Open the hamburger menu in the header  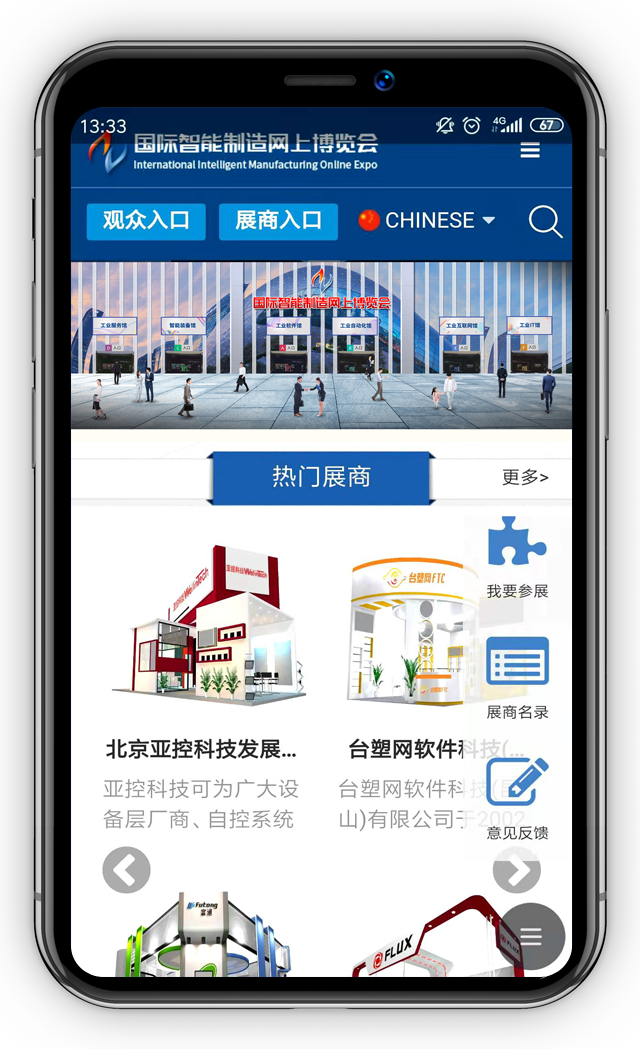530,151
